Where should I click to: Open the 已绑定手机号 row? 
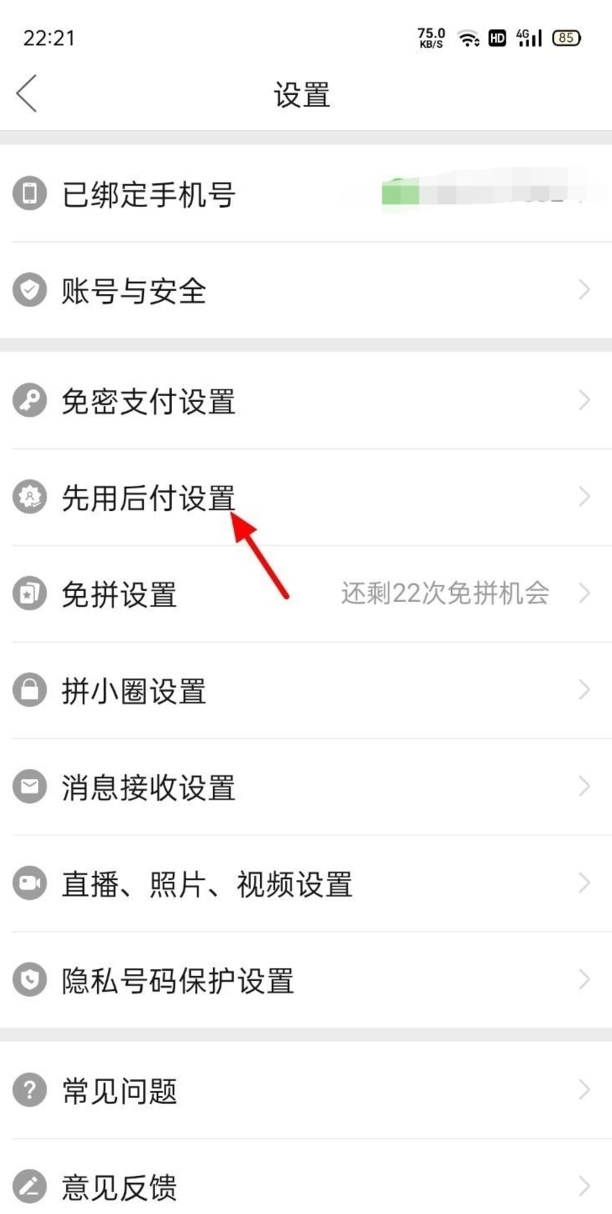(x=306, y=193)
